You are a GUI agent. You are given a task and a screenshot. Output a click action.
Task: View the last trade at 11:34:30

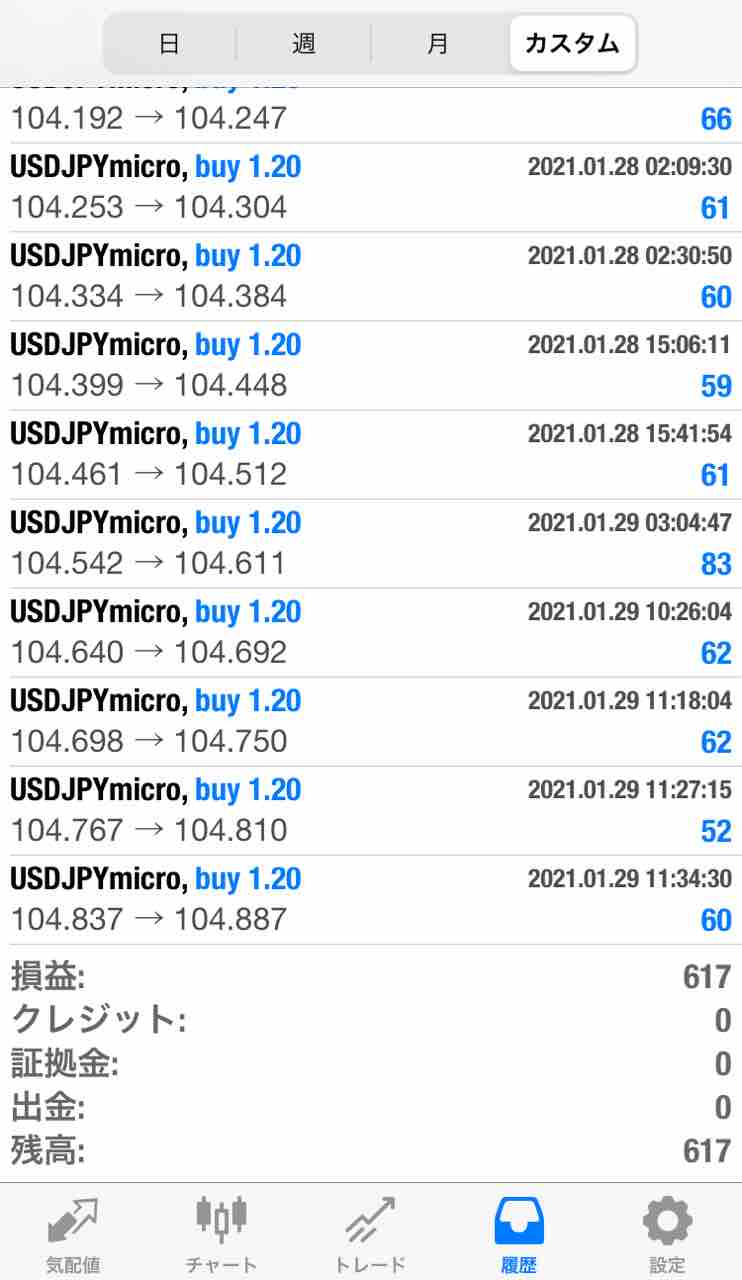click(x=370, y=900)
